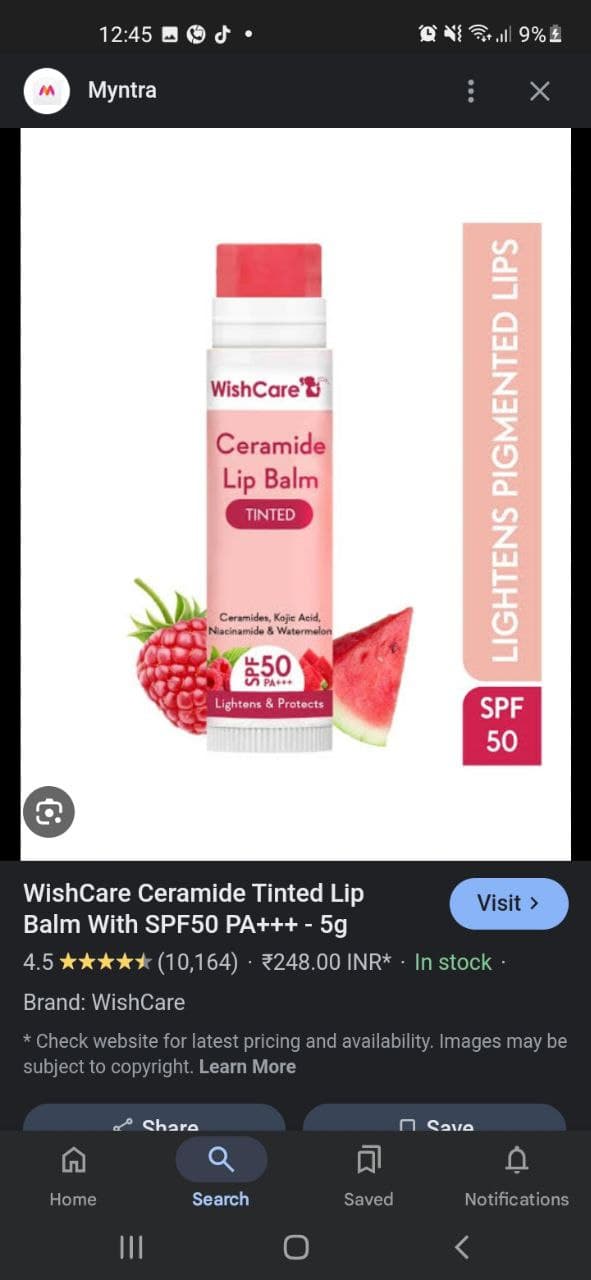Go to the Home tab
The image size is (591, 1280).
point(73,1175)
